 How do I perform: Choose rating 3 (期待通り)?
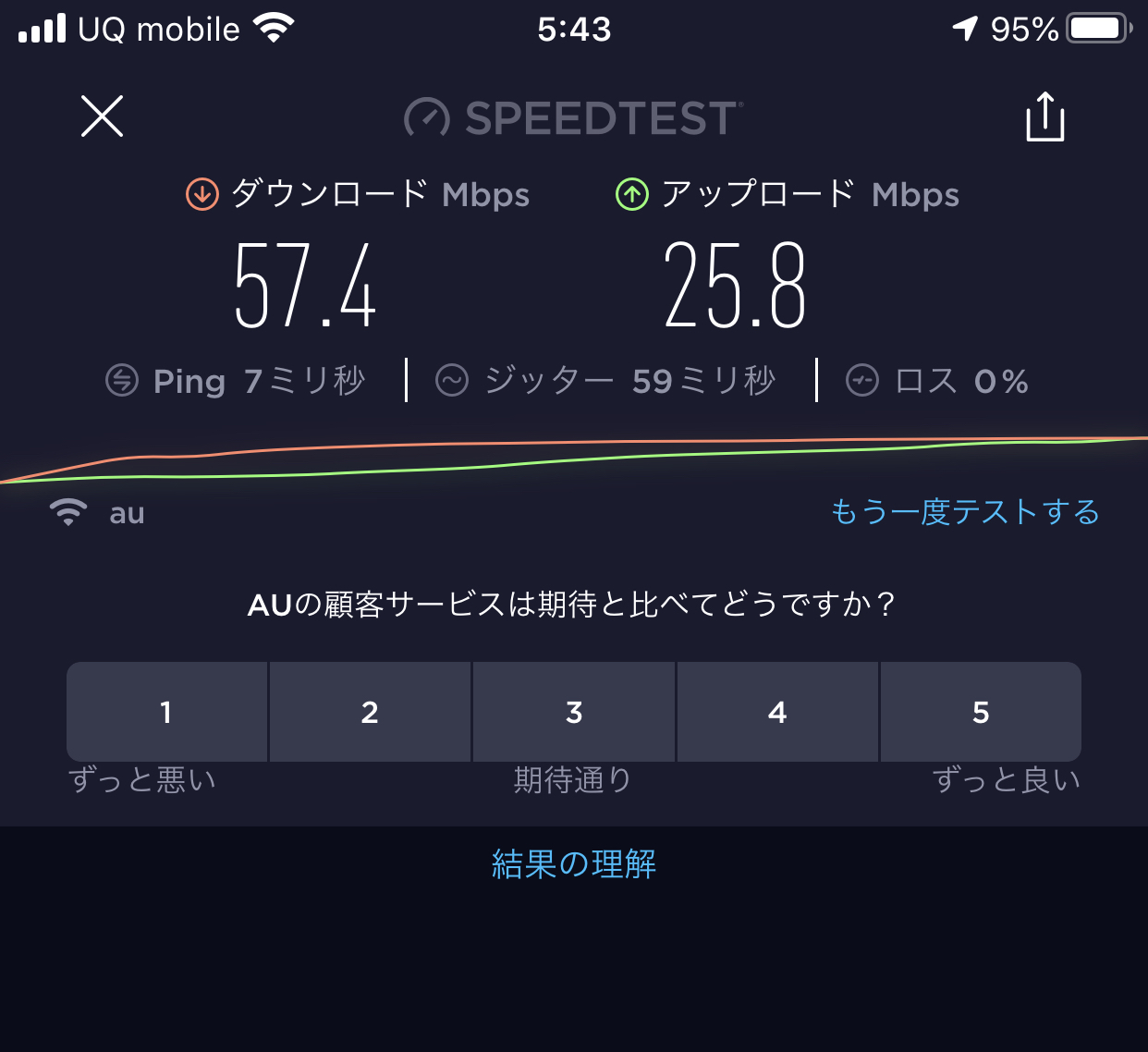[574, 712]
